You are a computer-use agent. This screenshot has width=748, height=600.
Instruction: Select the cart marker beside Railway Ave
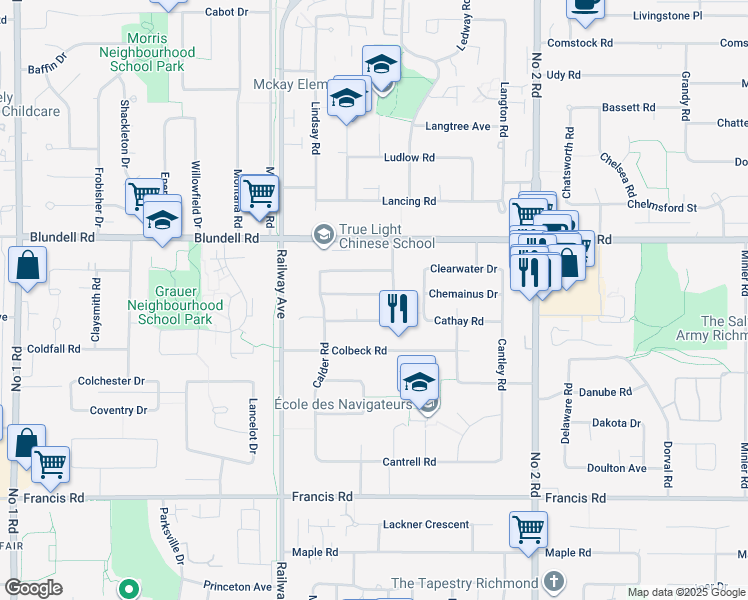coord(260,192)
